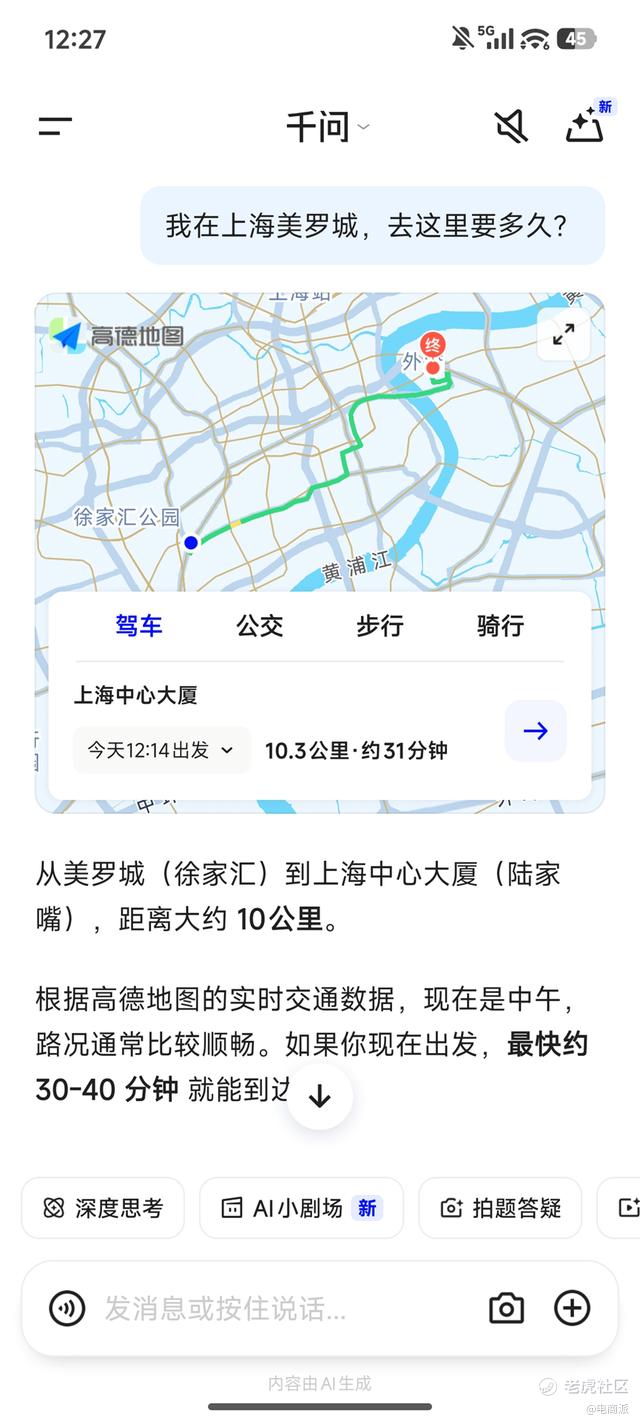
Task: Enable 深度思考 deep thinking chip
Action: (103, 1208)
